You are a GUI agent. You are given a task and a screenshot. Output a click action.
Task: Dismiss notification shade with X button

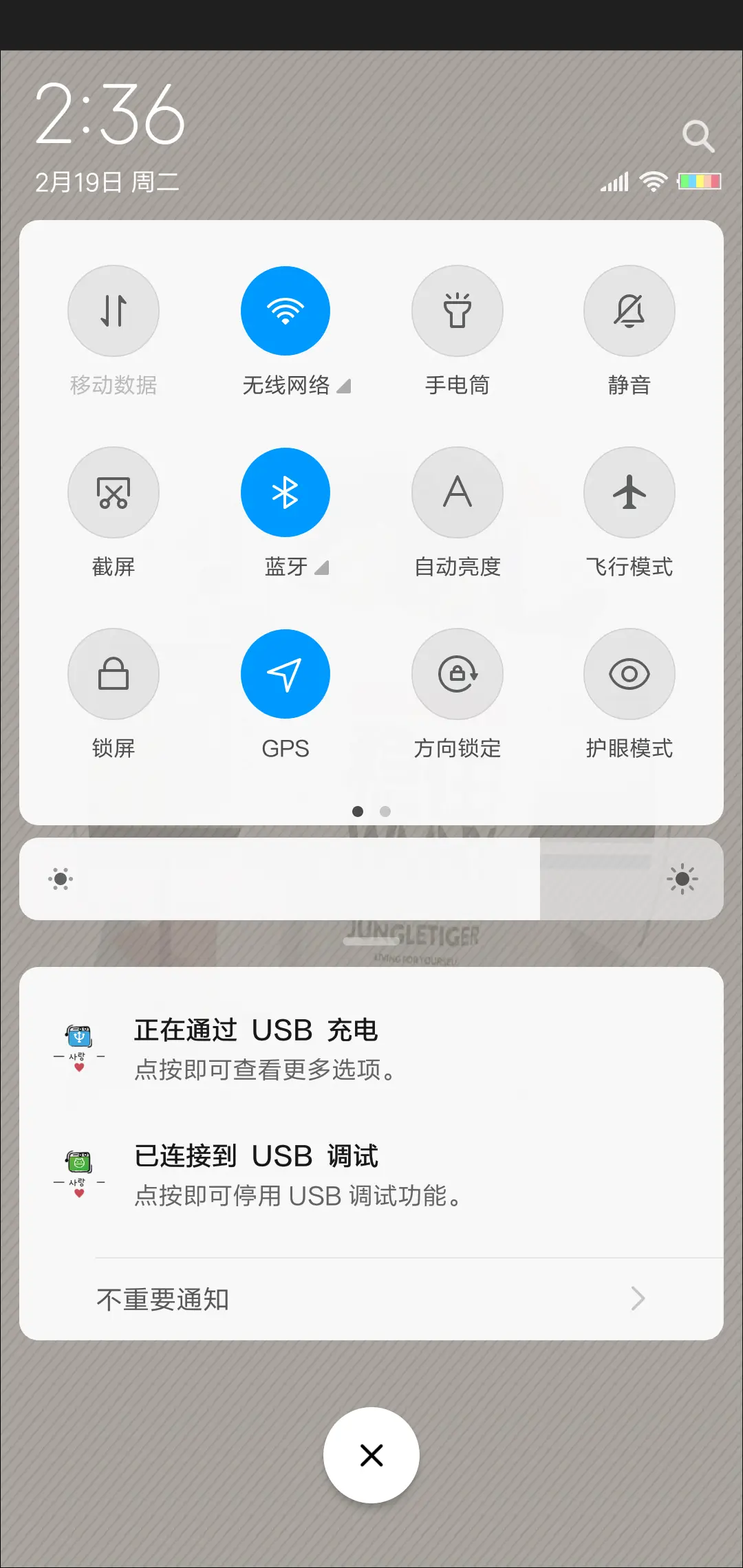pos(371,1455)
